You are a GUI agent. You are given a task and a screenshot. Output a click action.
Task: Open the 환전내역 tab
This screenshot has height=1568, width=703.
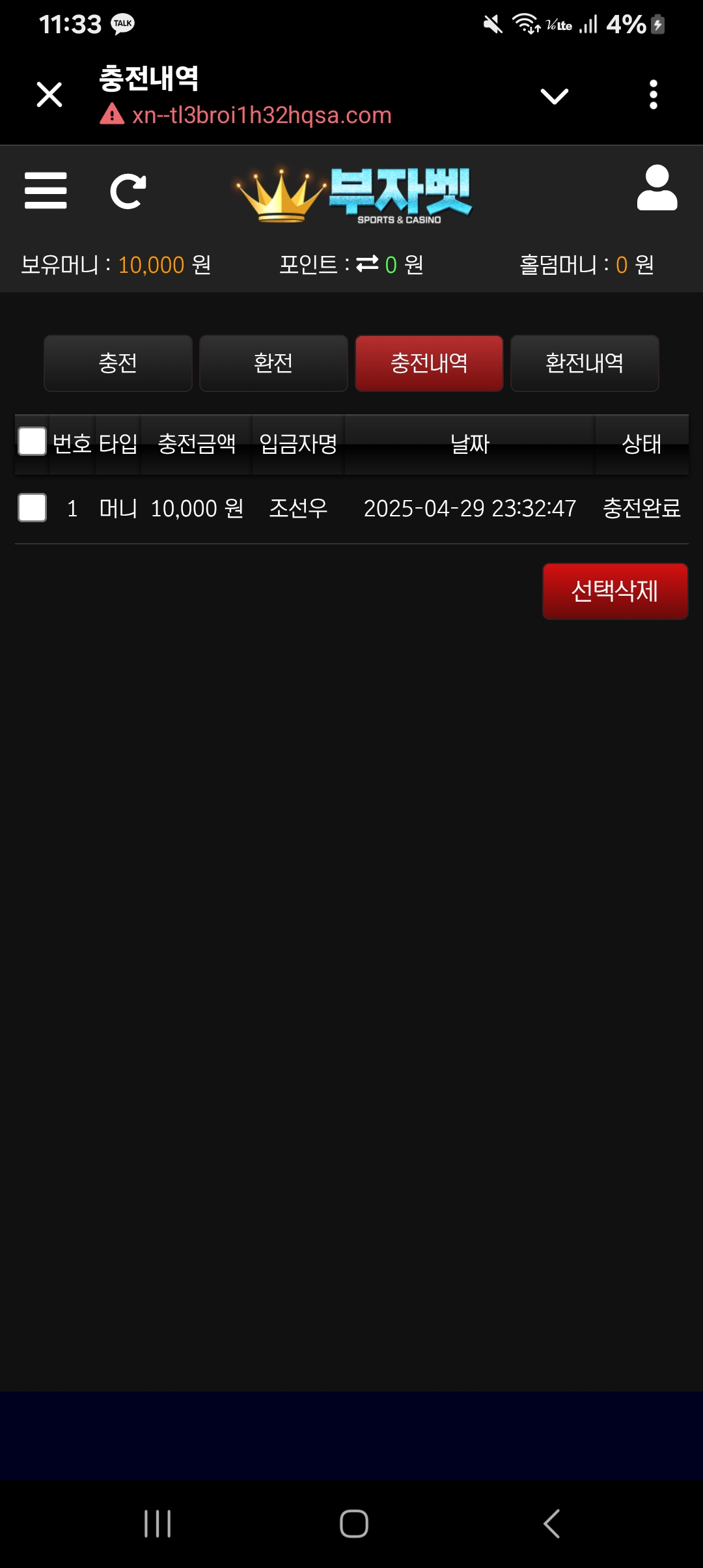click(x=585, y=363)
